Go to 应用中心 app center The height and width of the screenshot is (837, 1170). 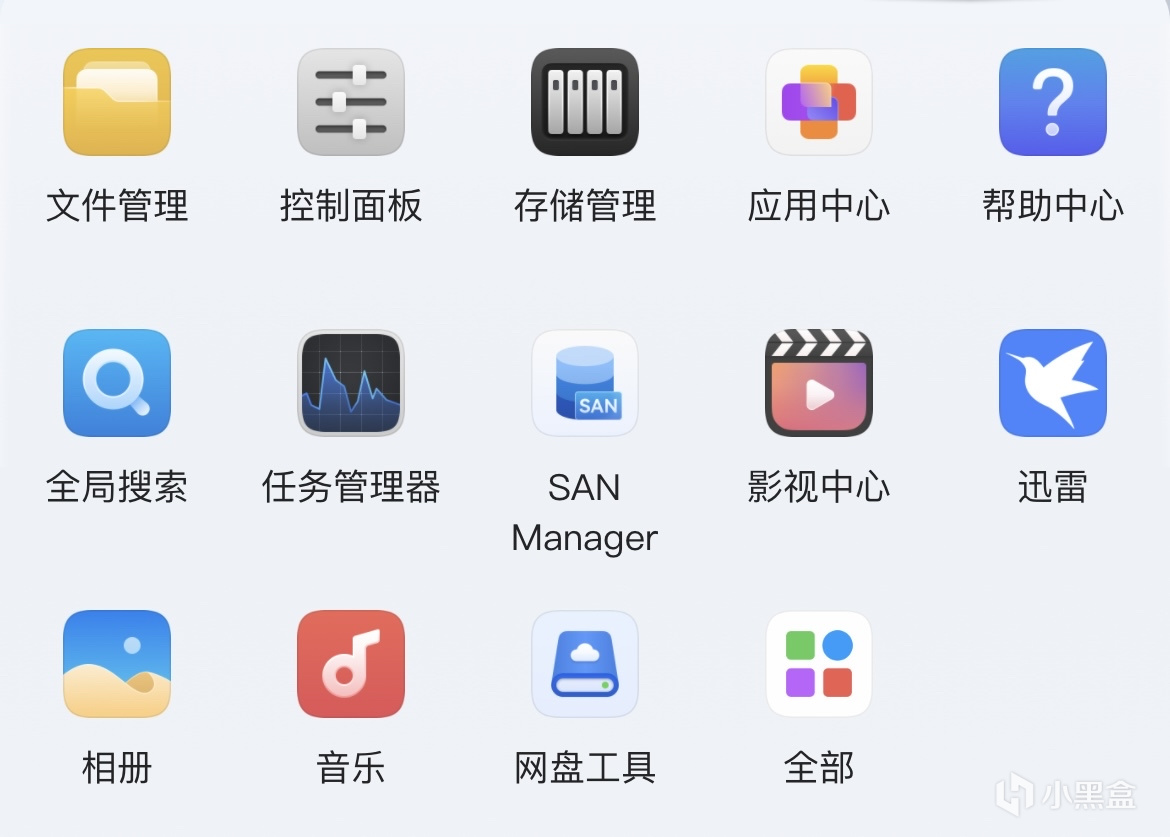point(819,102)
